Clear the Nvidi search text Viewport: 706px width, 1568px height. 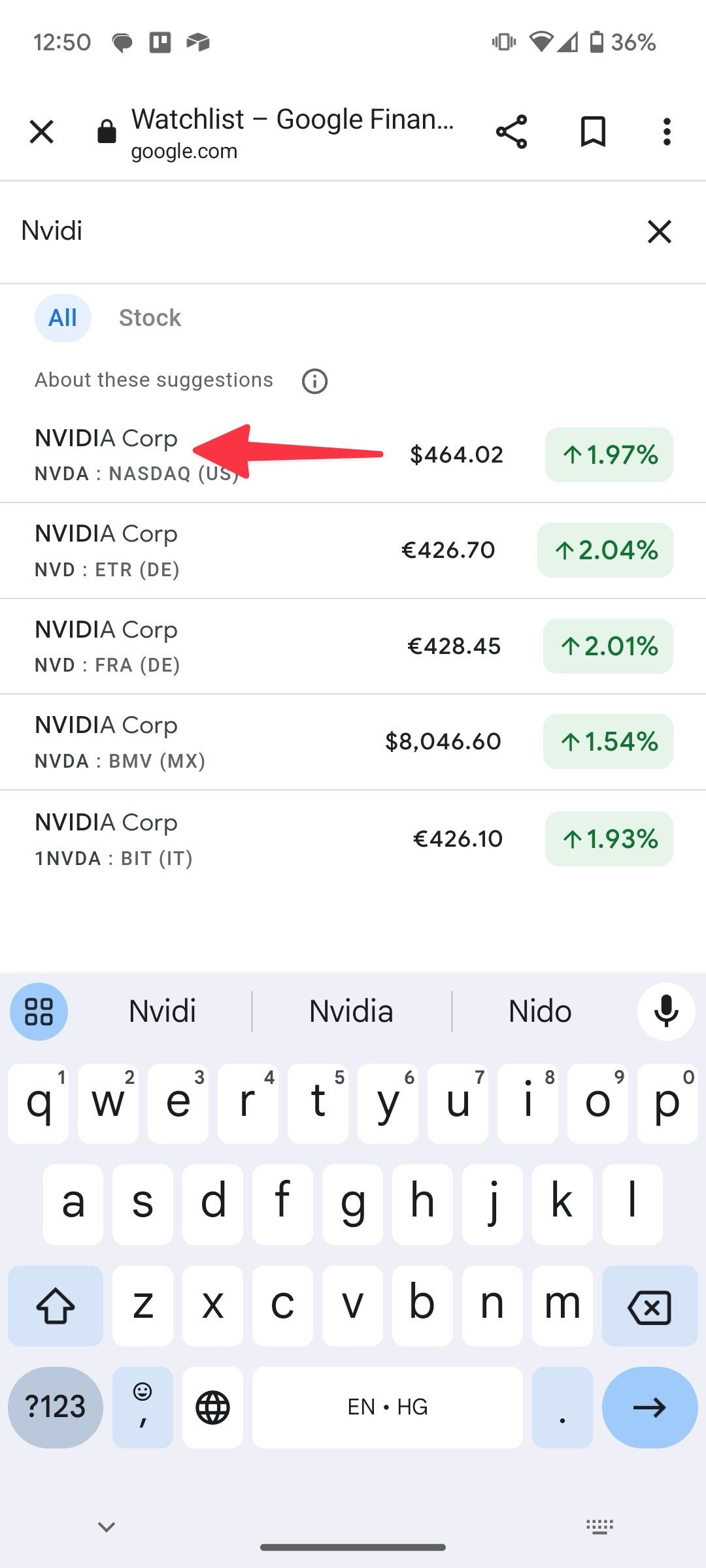tap(659, 231)
